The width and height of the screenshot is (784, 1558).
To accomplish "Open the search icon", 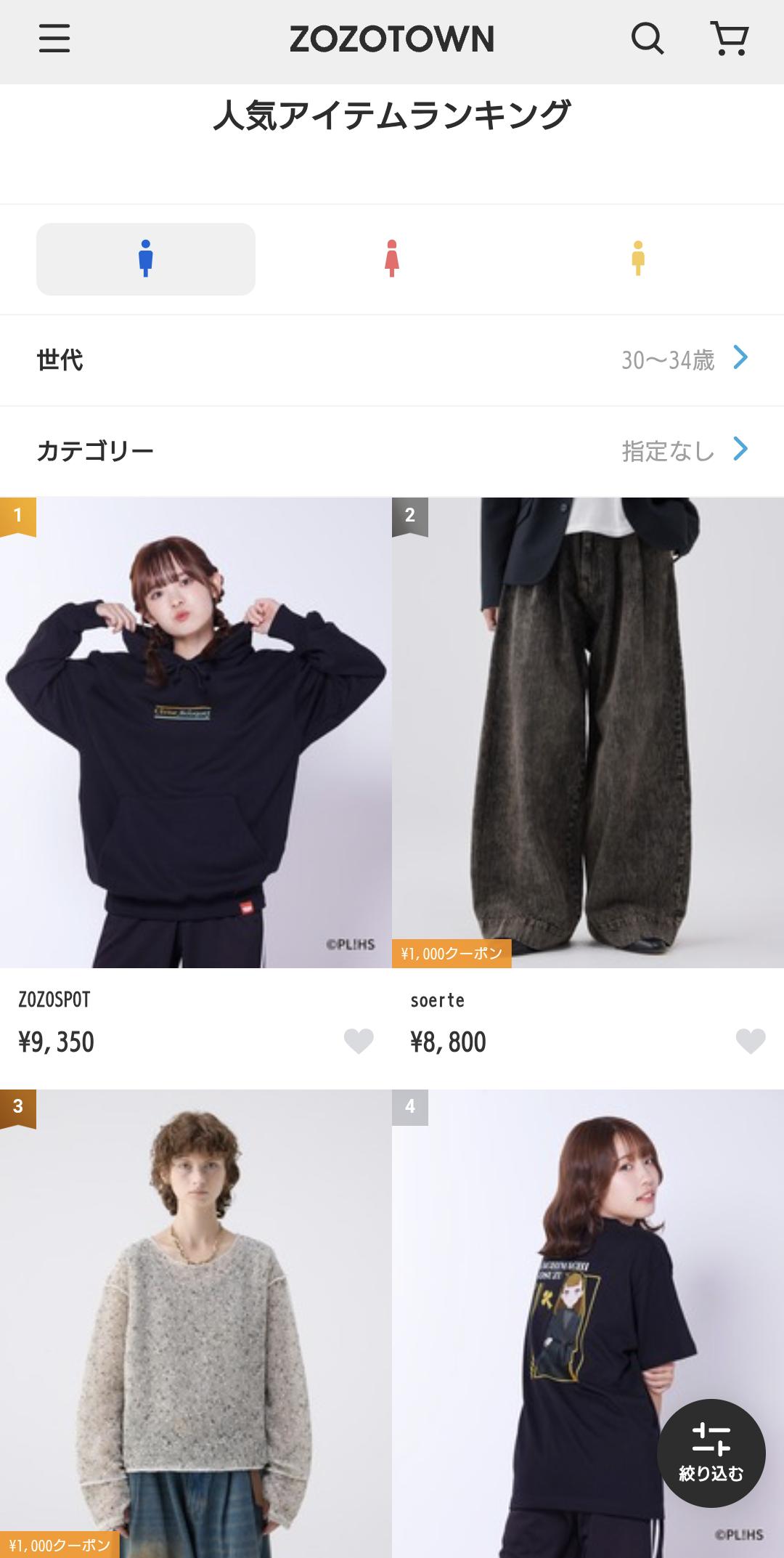I will coord(647,38).
